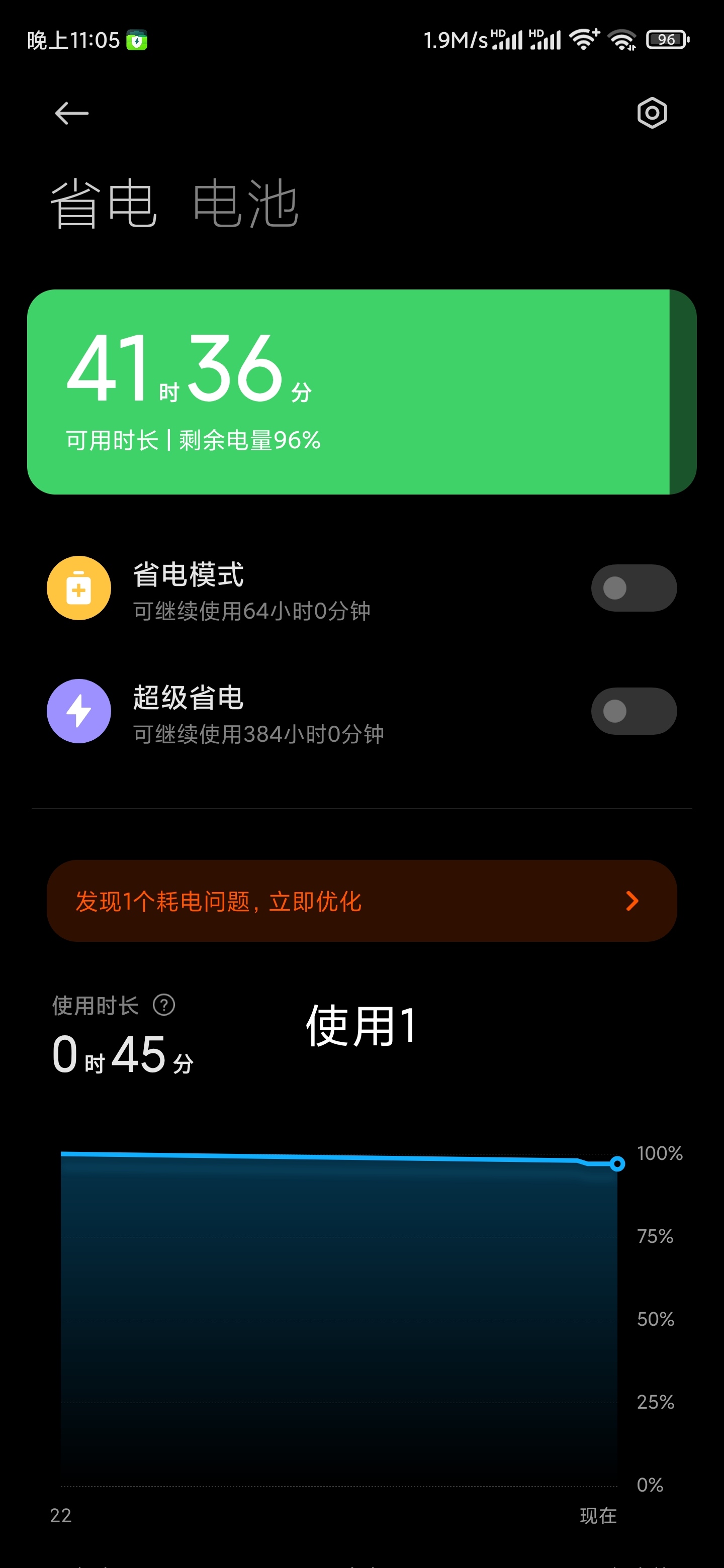Switch to the 电池 tab
This screenshot has height=1568, width=724.
tap(245, 204)
